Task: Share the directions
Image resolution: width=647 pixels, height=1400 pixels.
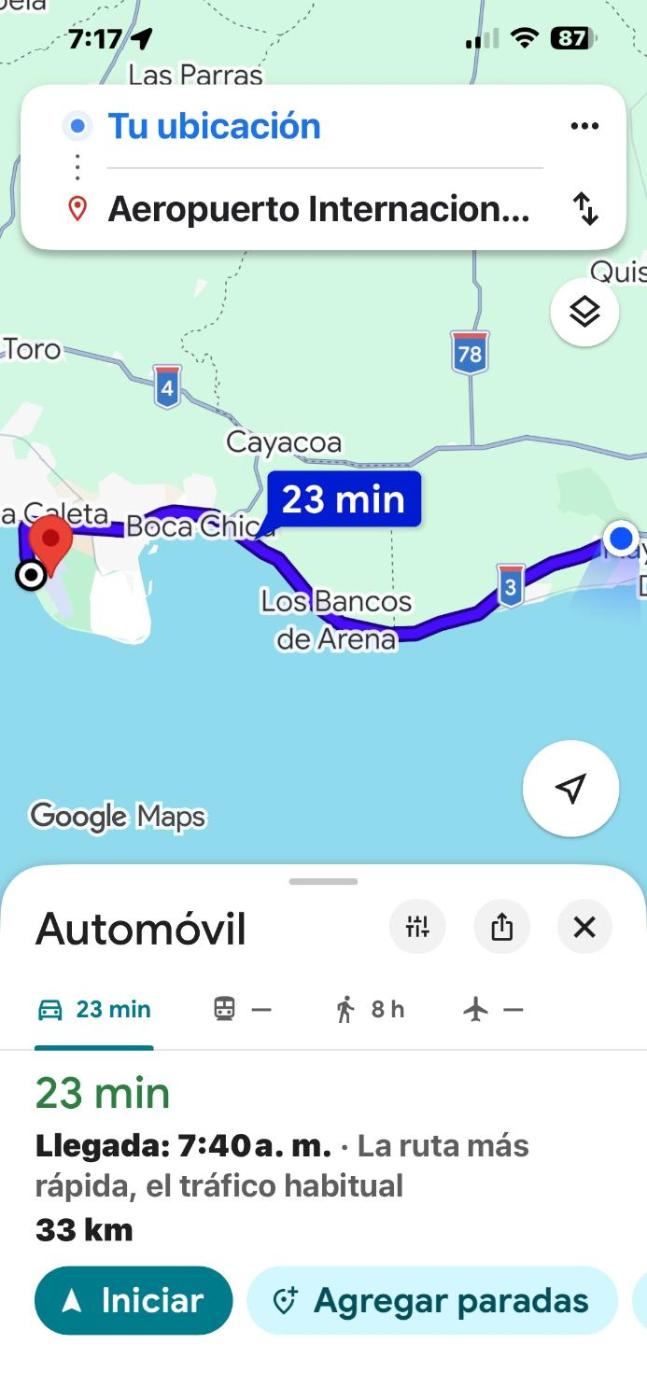Action: click(502, 927)
